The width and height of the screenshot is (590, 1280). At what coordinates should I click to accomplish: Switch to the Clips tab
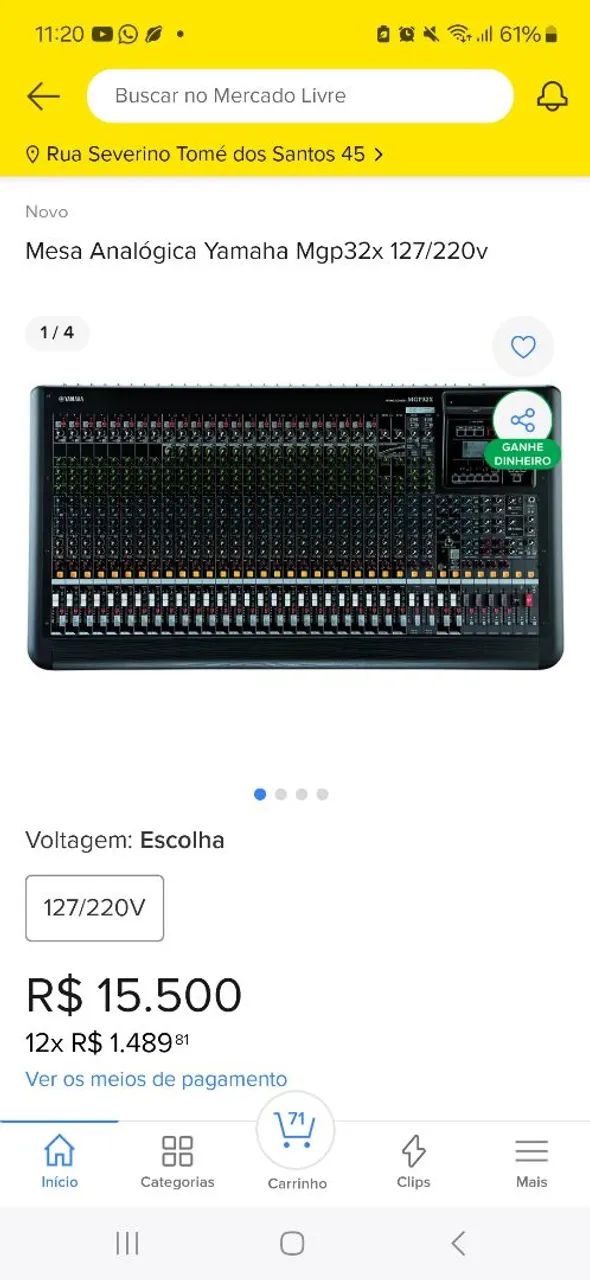click(x=413, y=1161)
